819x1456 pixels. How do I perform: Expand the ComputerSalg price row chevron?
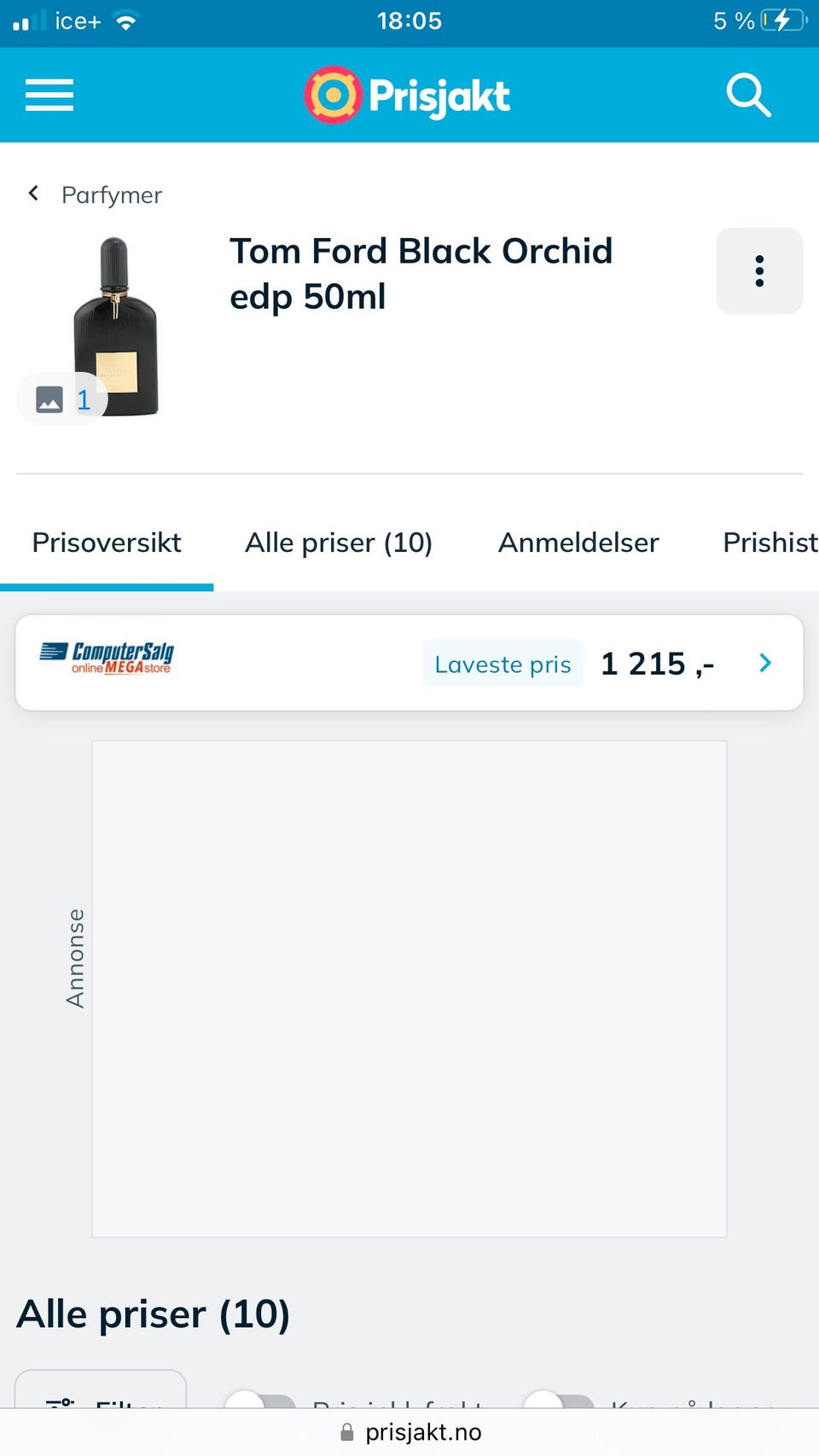(x=764, y=663)
